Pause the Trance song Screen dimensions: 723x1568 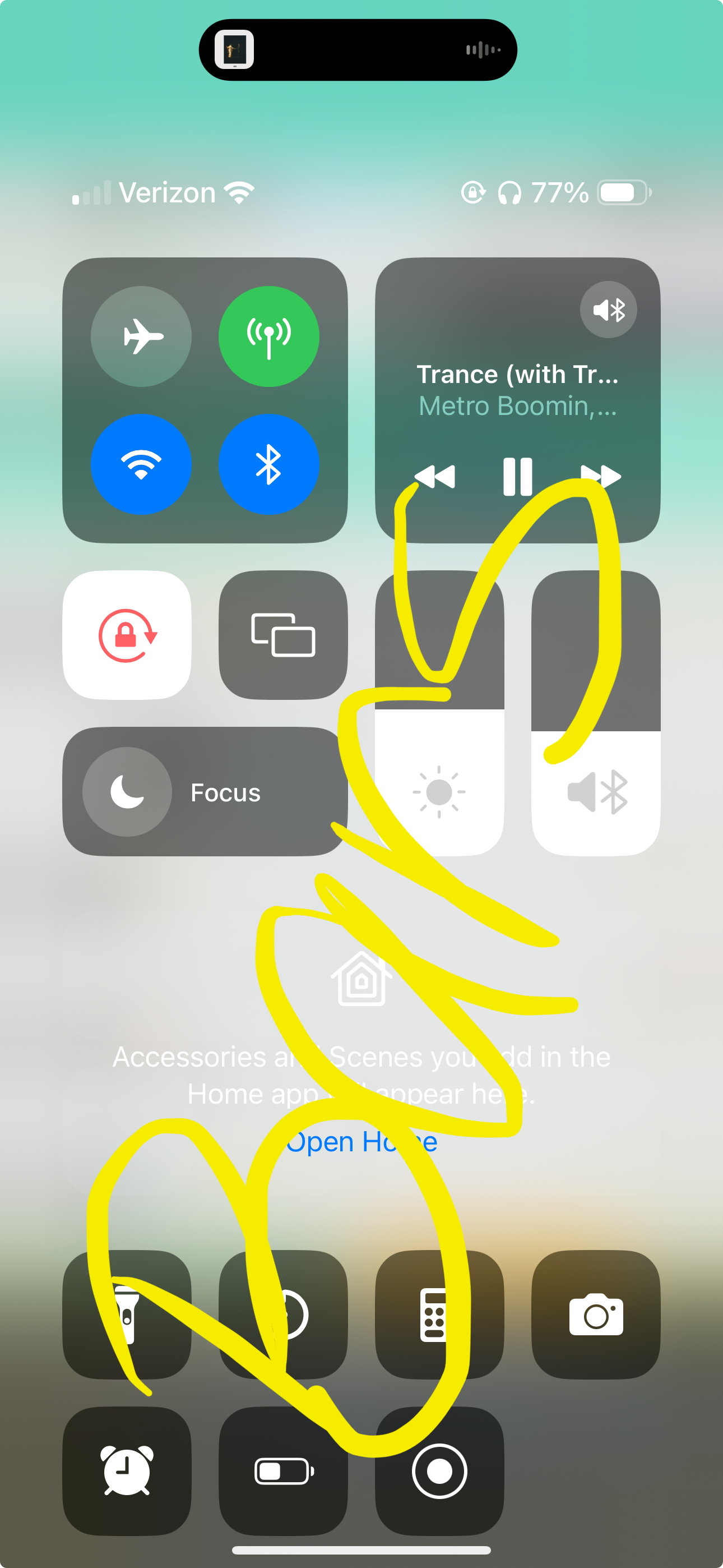(518, 477)
